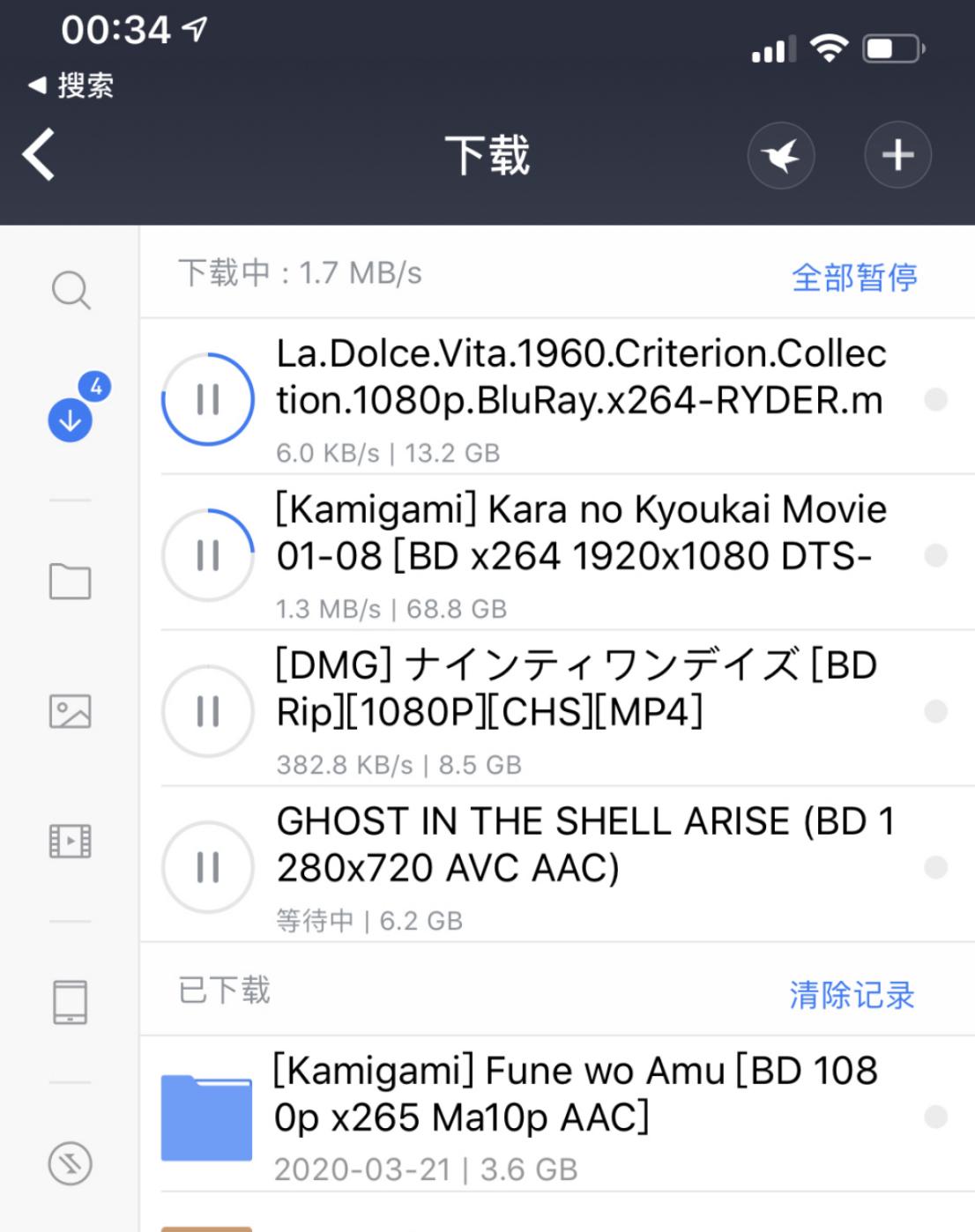The height and width of the screenshot is (1232, 975).
Task: Tap 全部暂停 to pause all downloads
Action: pyautogui.click(x=854, y=278)
